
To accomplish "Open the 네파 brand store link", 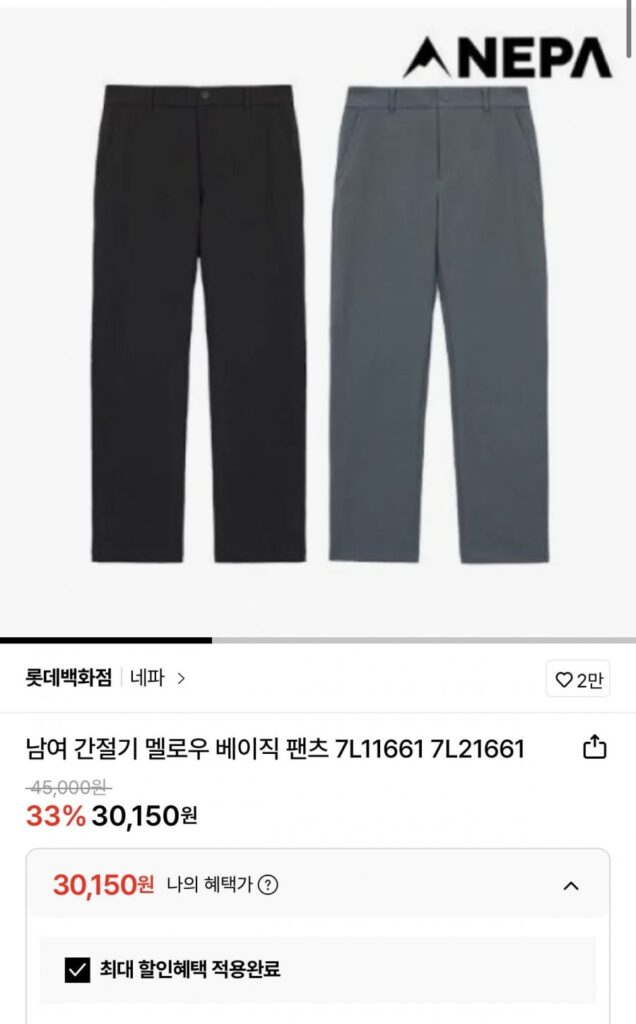I will tap(158, 678).
